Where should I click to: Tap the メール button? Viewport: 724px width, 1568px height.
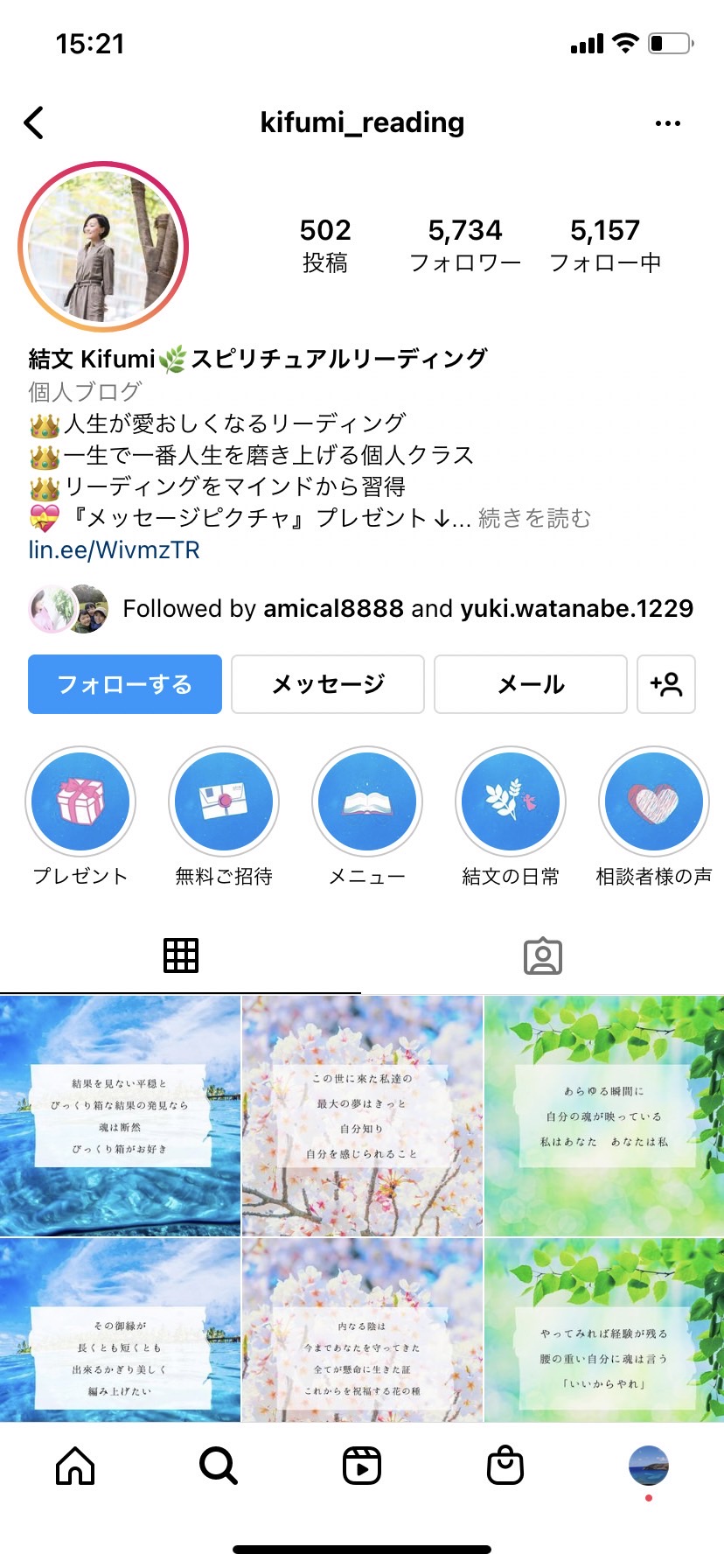point(531,684)
